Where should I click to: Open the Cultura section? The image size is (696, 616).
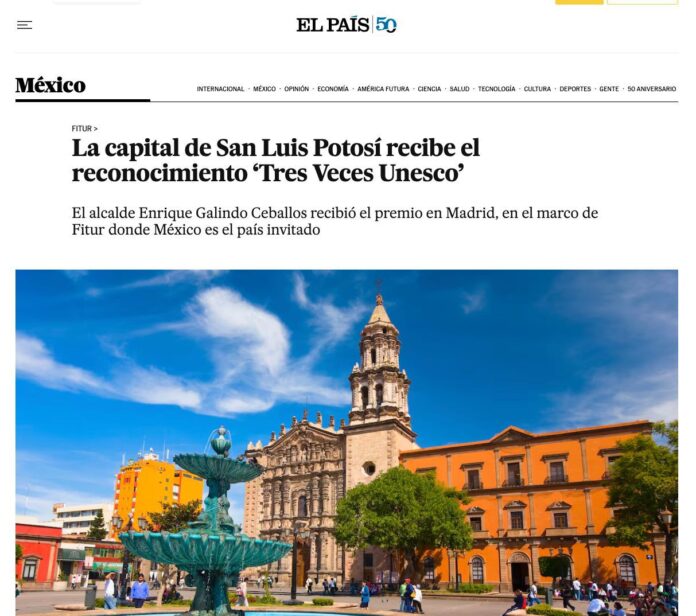[537, 89]
